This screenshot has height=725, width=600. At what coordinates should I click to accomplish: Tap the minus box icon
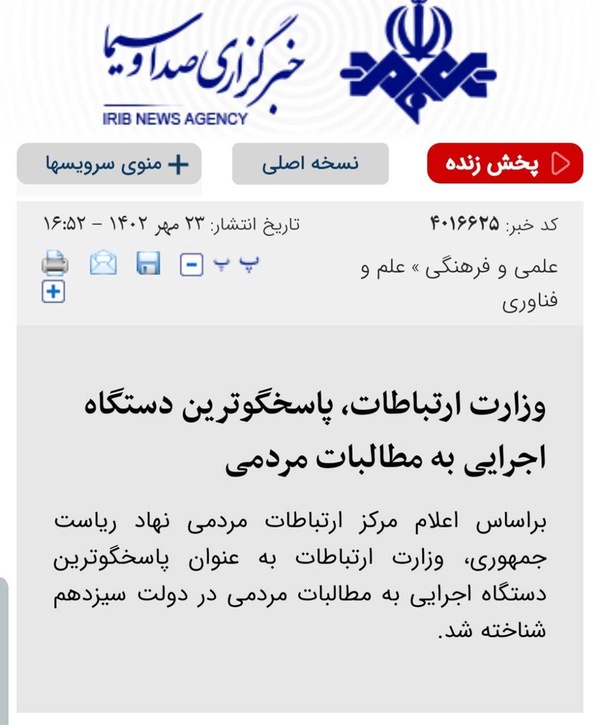191,265
